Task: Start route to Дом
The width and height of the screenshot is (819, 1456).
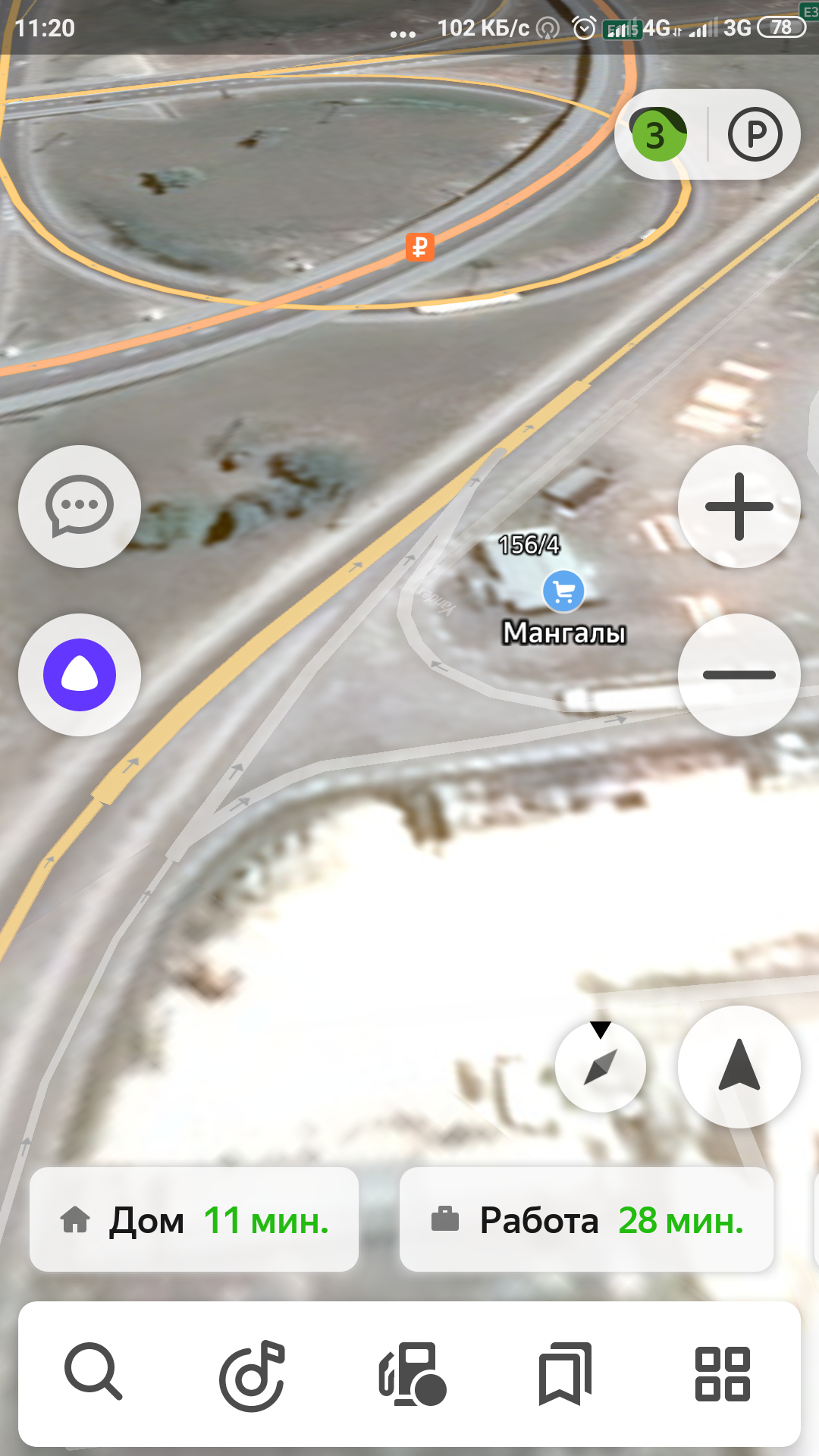Action: coord(194,1220)
